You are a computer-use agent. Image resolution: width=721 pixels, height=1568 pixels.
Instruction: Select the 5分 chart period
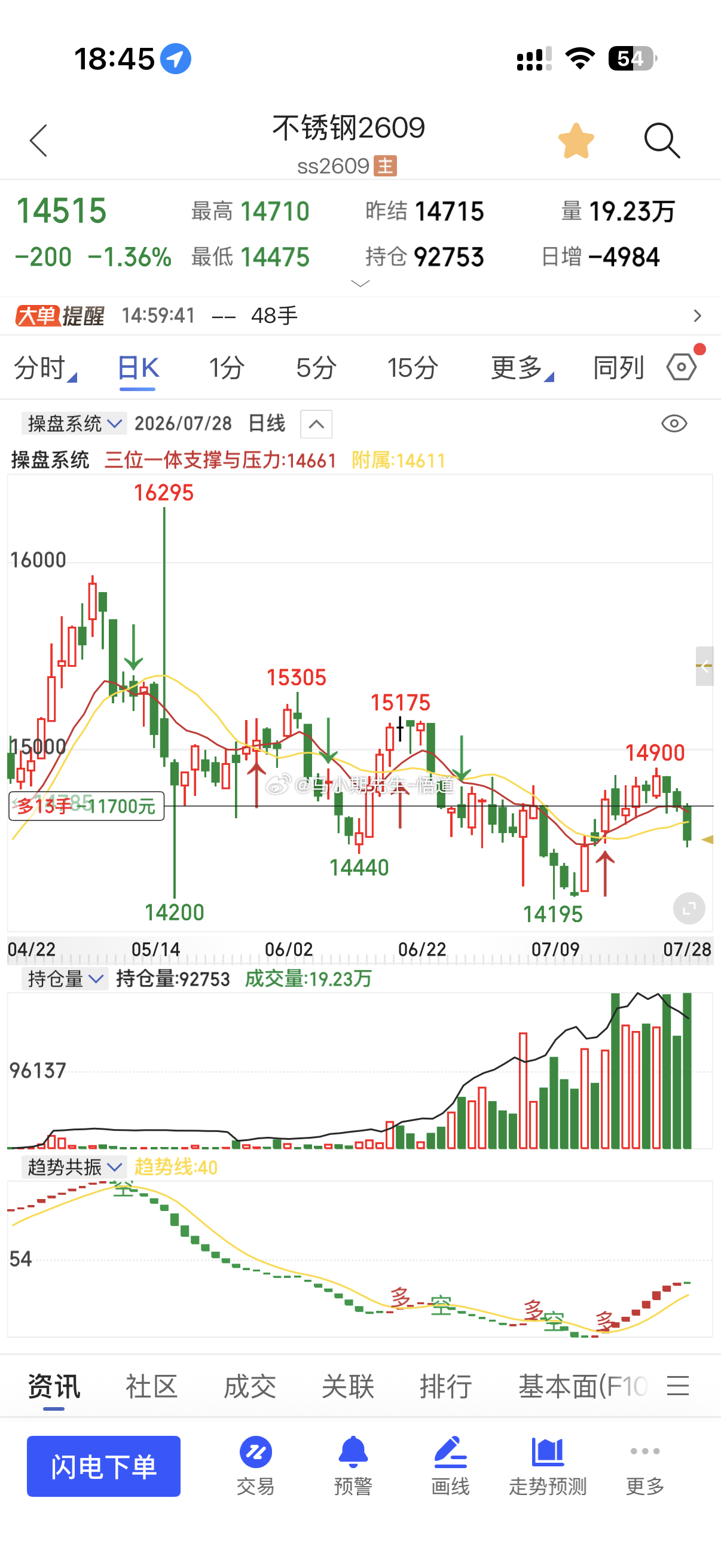(316, 368)
